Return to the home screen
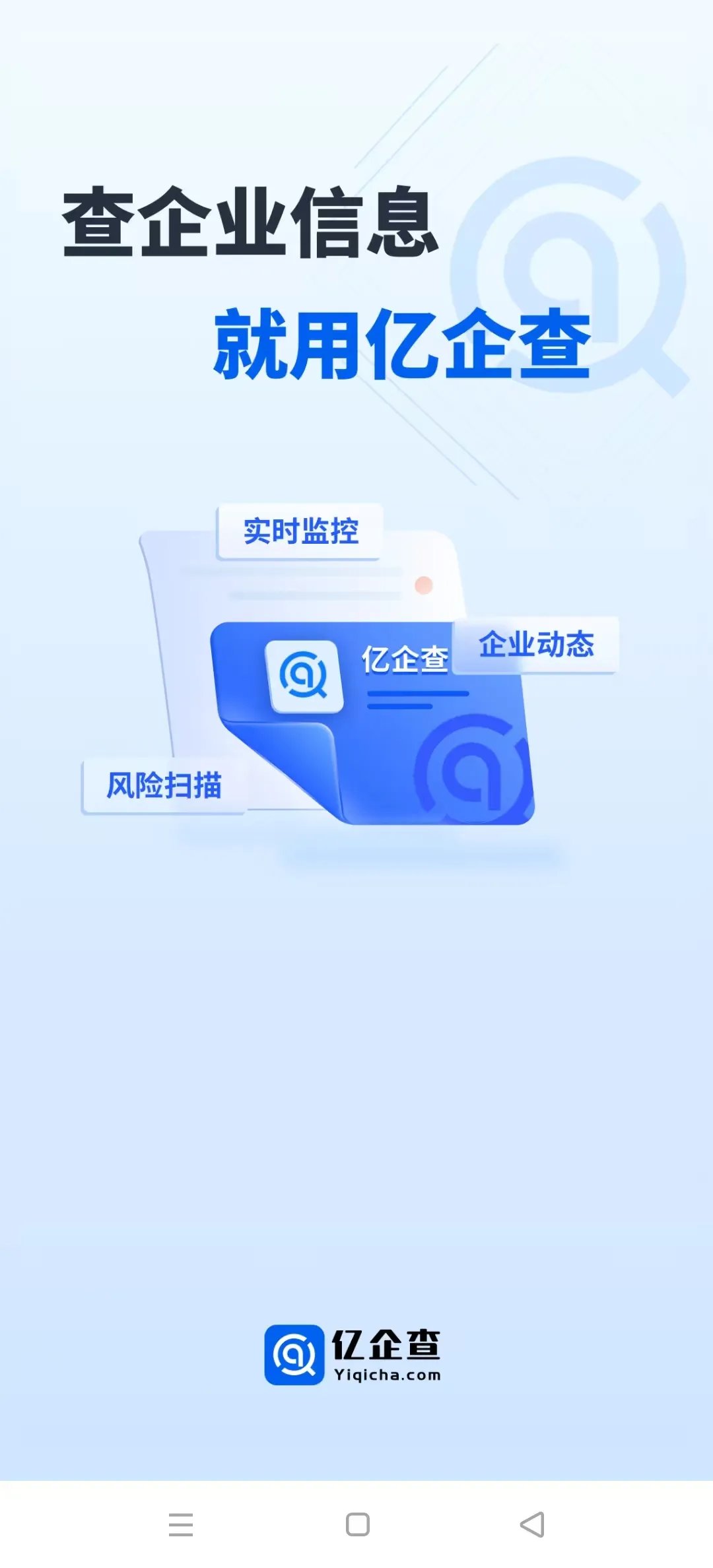The width and height of the screenshot is (713, 1568). [357, 1524]
